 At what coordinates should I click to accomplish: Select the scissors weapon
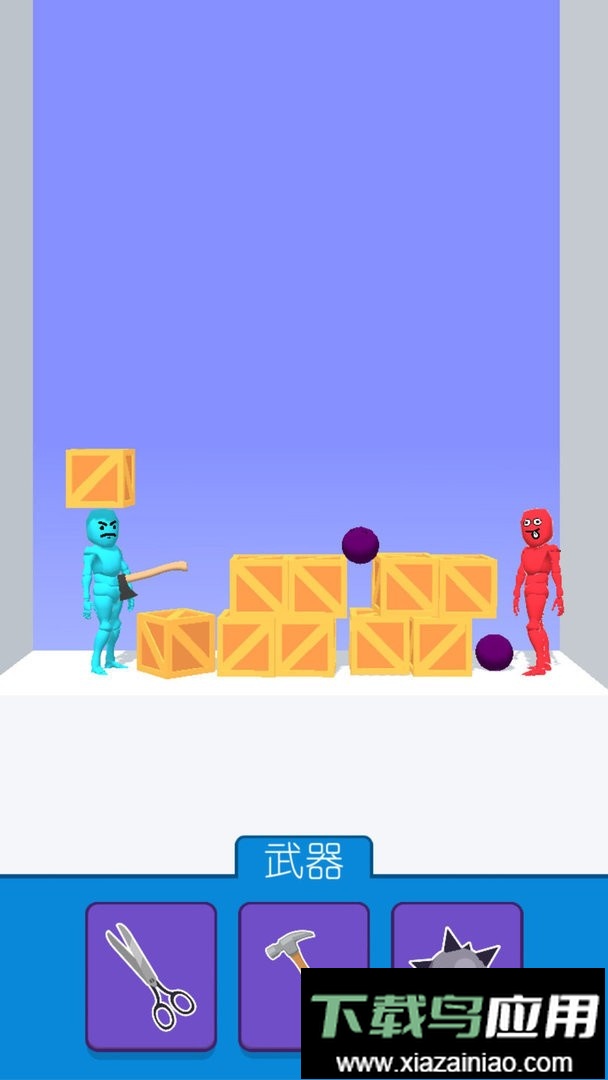(151, 974)
